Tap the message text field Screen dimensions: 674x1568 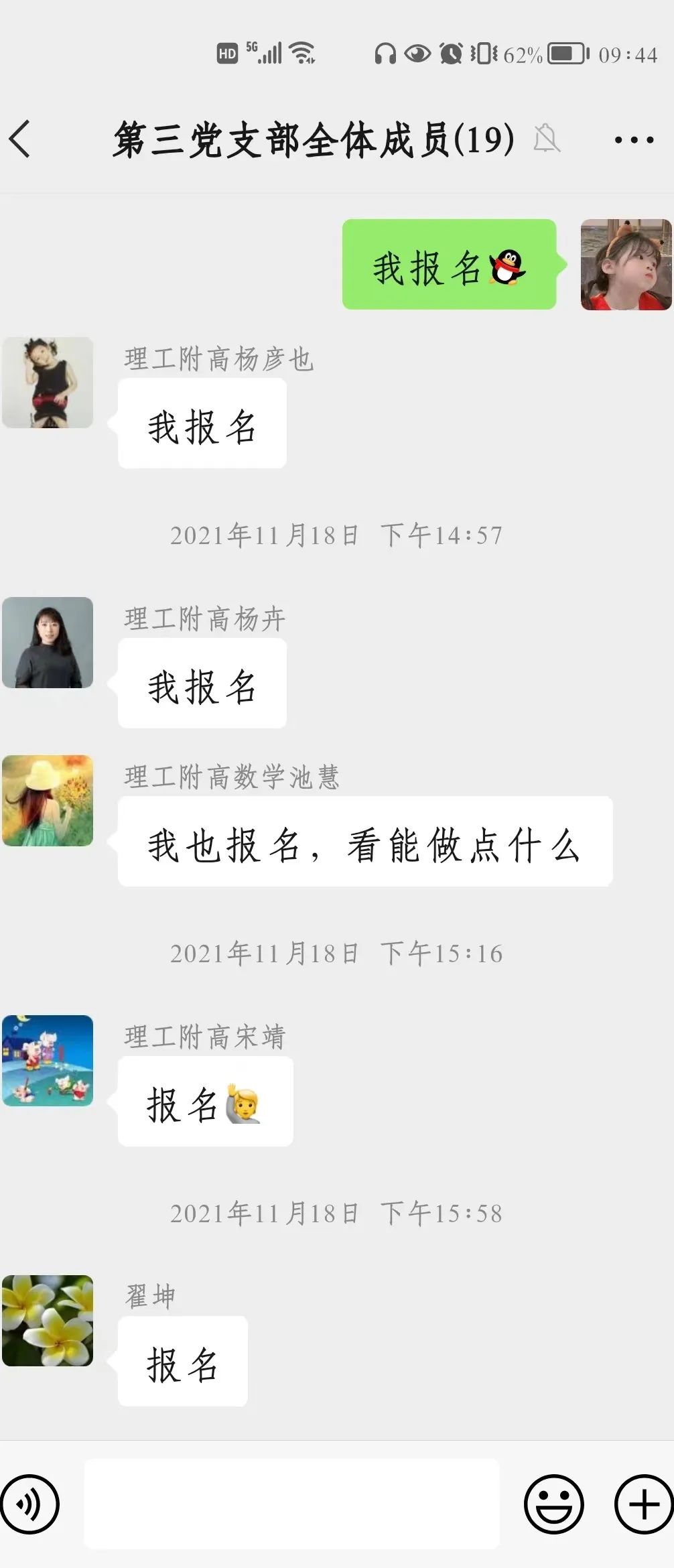(x=291, y=1504)
